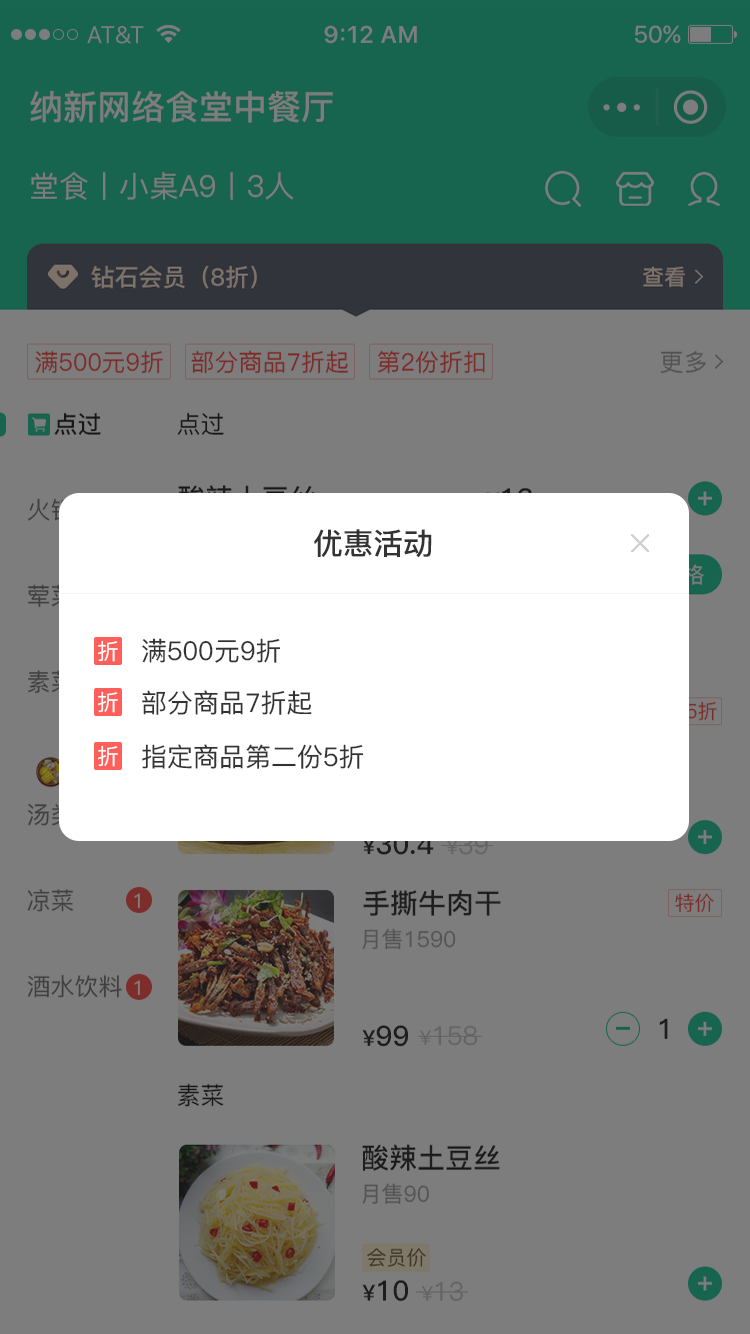Close the 优惠活动 dialog

pyautogui.click(x=640, y=543)
